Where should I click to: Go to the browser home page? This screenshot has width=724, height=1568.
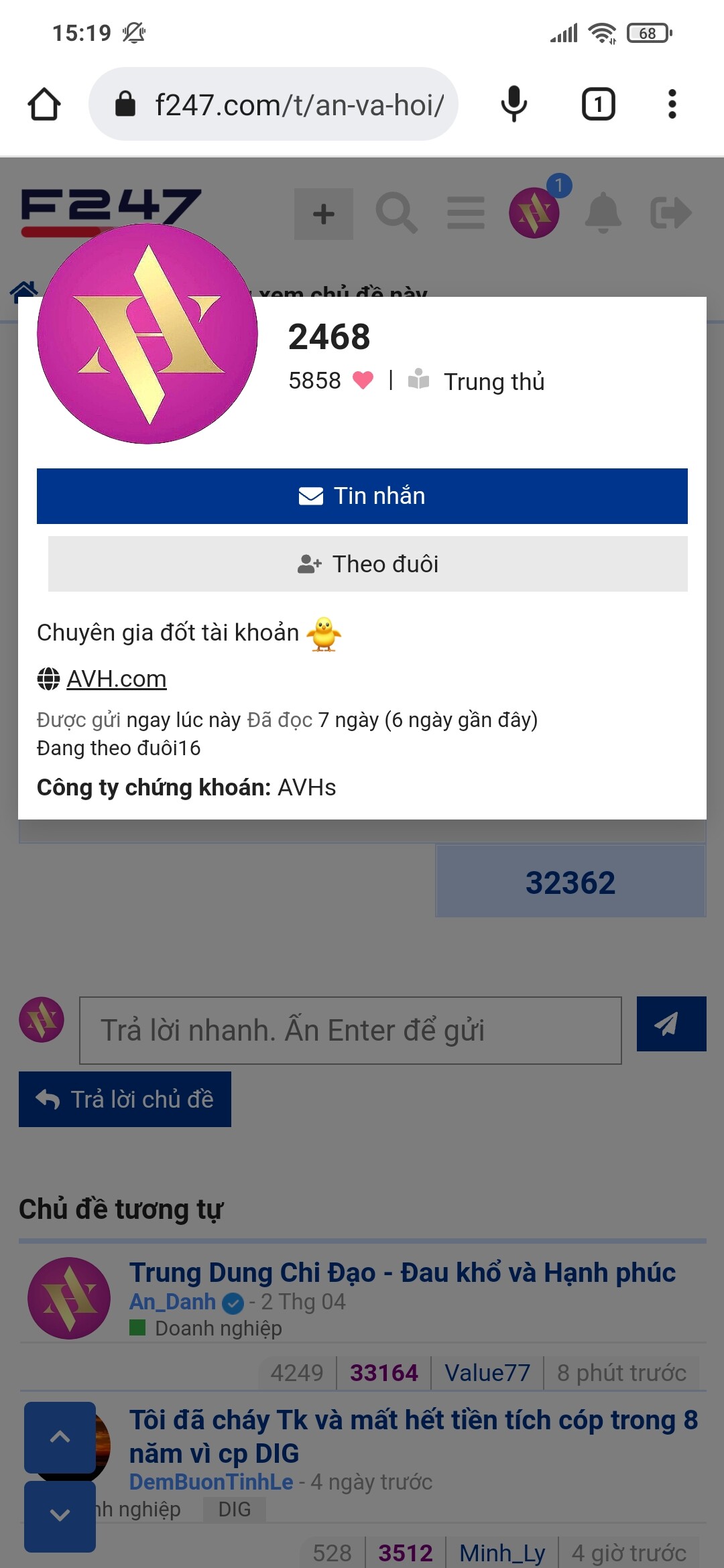44,105
